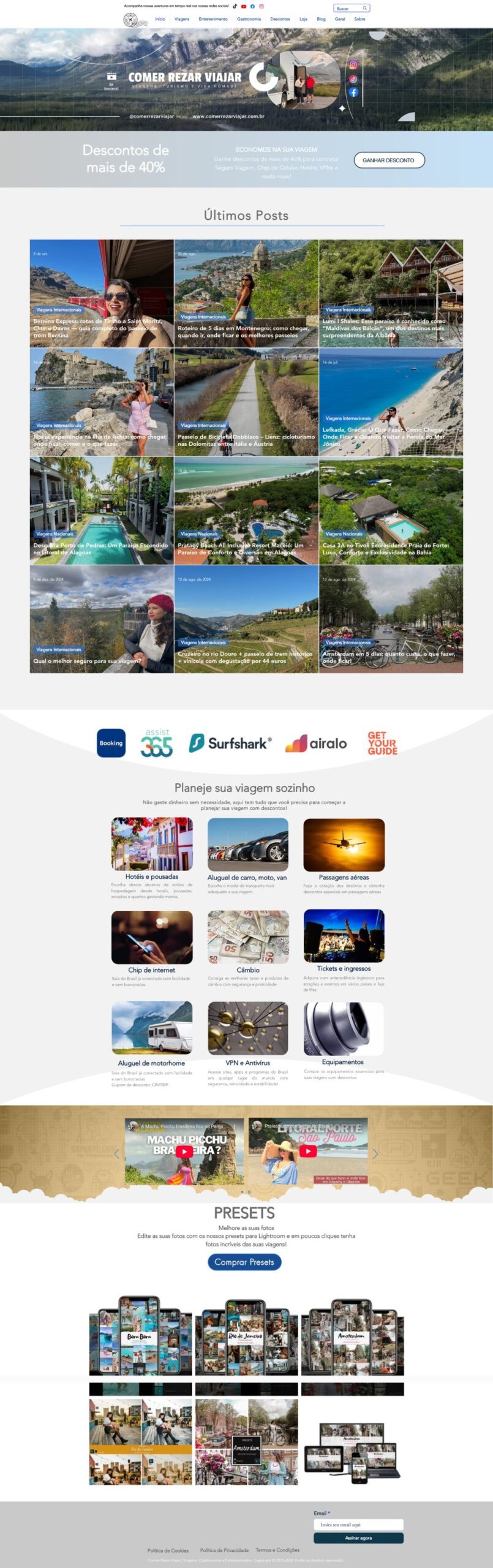Visit the Loja page
The height and width of the screenshot is (1568, 493).
[x=303, y=19]
